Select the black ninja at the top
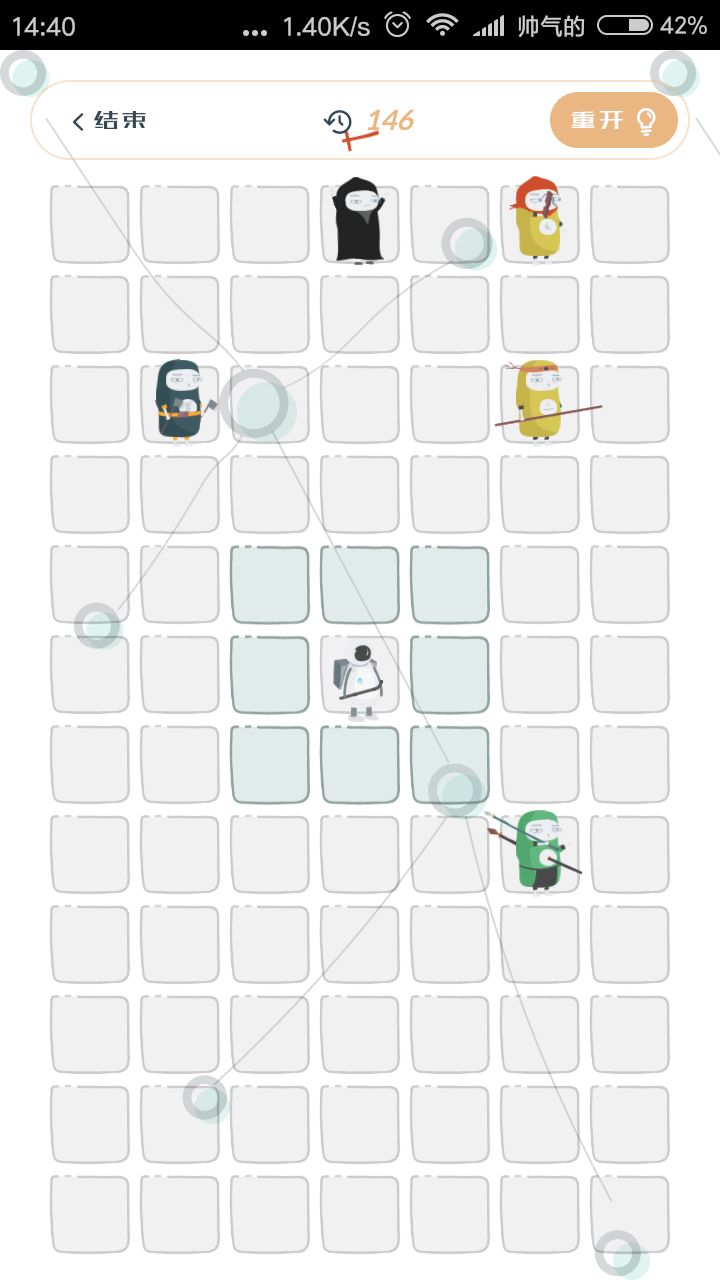720x1280 pixels. coord(359,220)
